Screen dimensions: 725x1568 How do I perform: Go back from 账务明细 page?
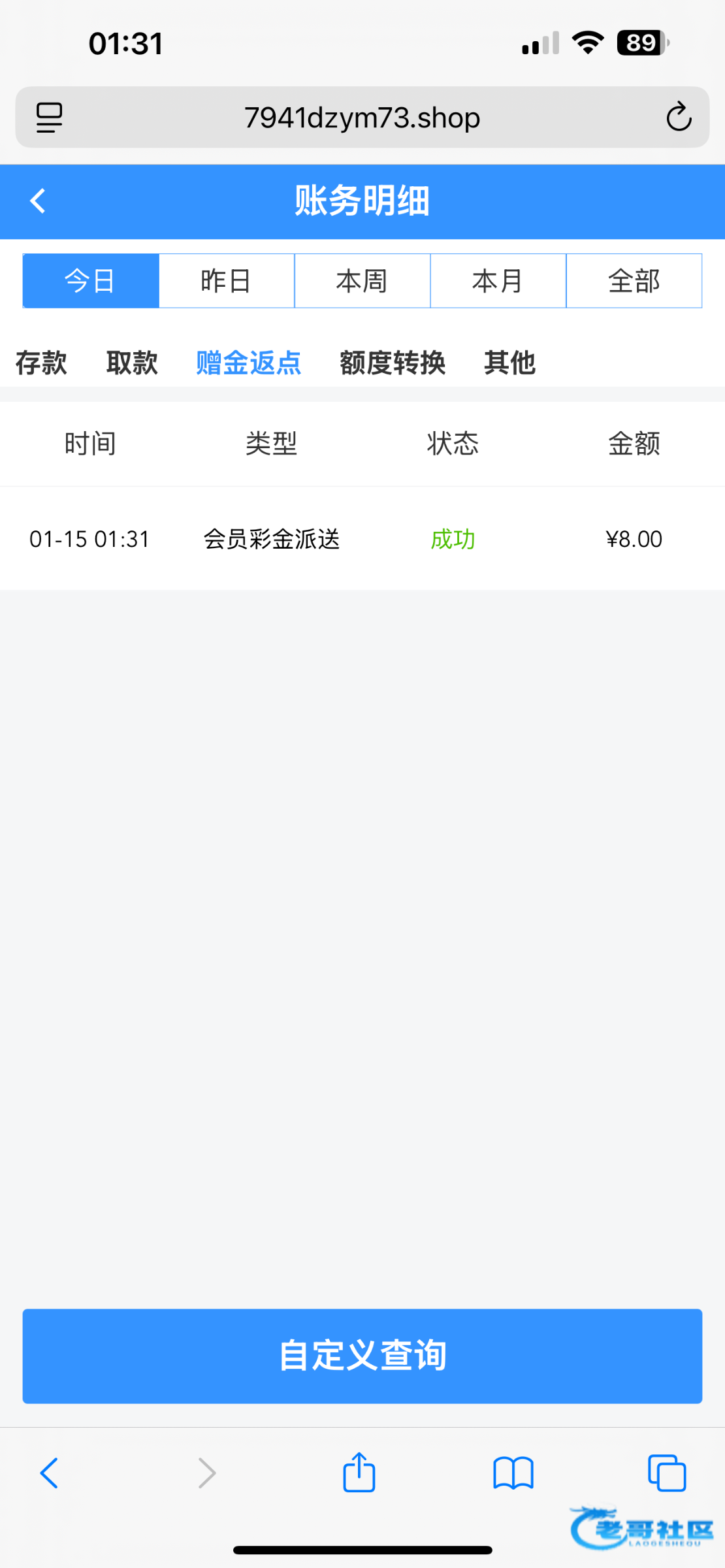(x=38, y=201)
